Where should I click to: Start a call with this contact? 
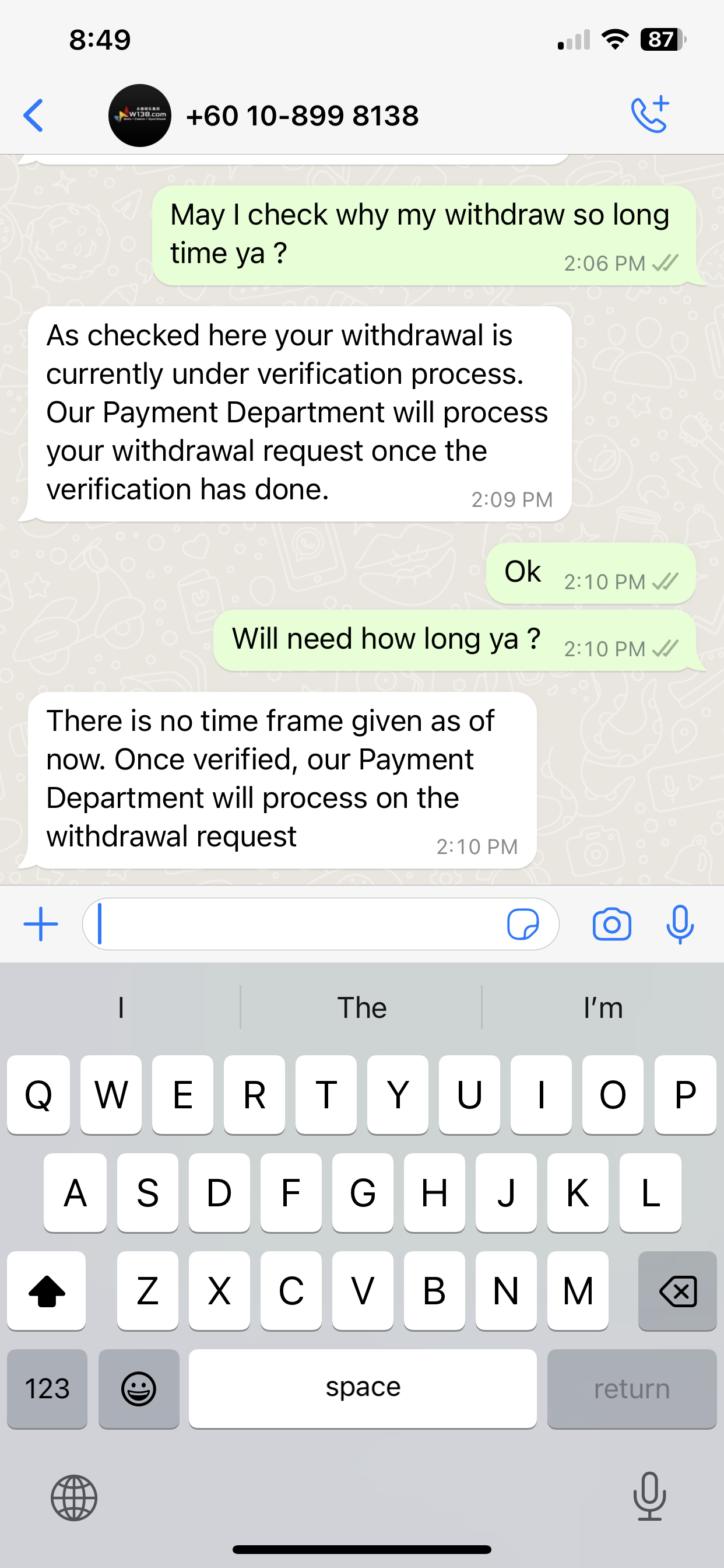point(650,114)
